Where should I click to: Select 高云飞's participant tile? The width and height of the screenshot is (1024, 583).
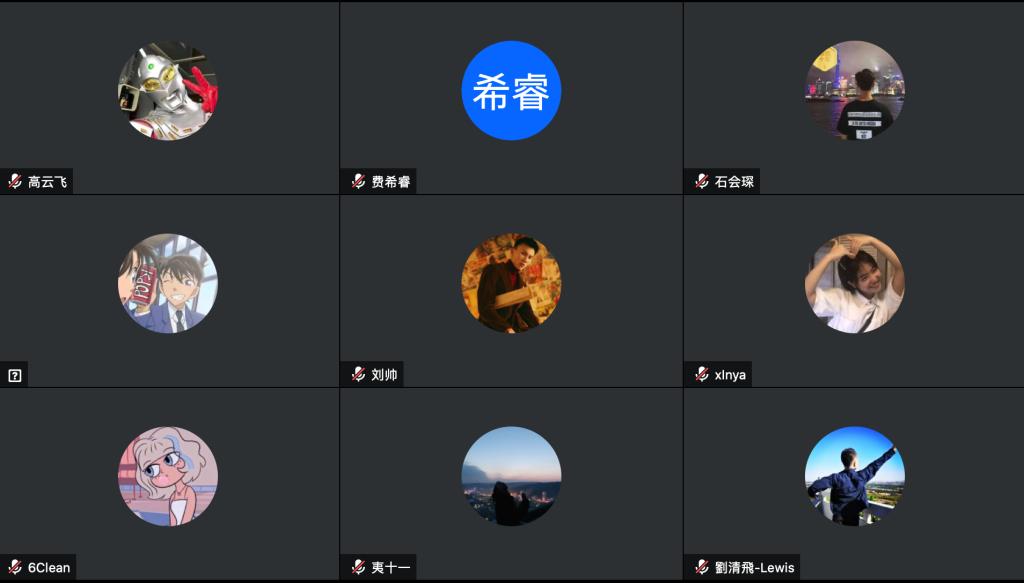pos(168,92)
